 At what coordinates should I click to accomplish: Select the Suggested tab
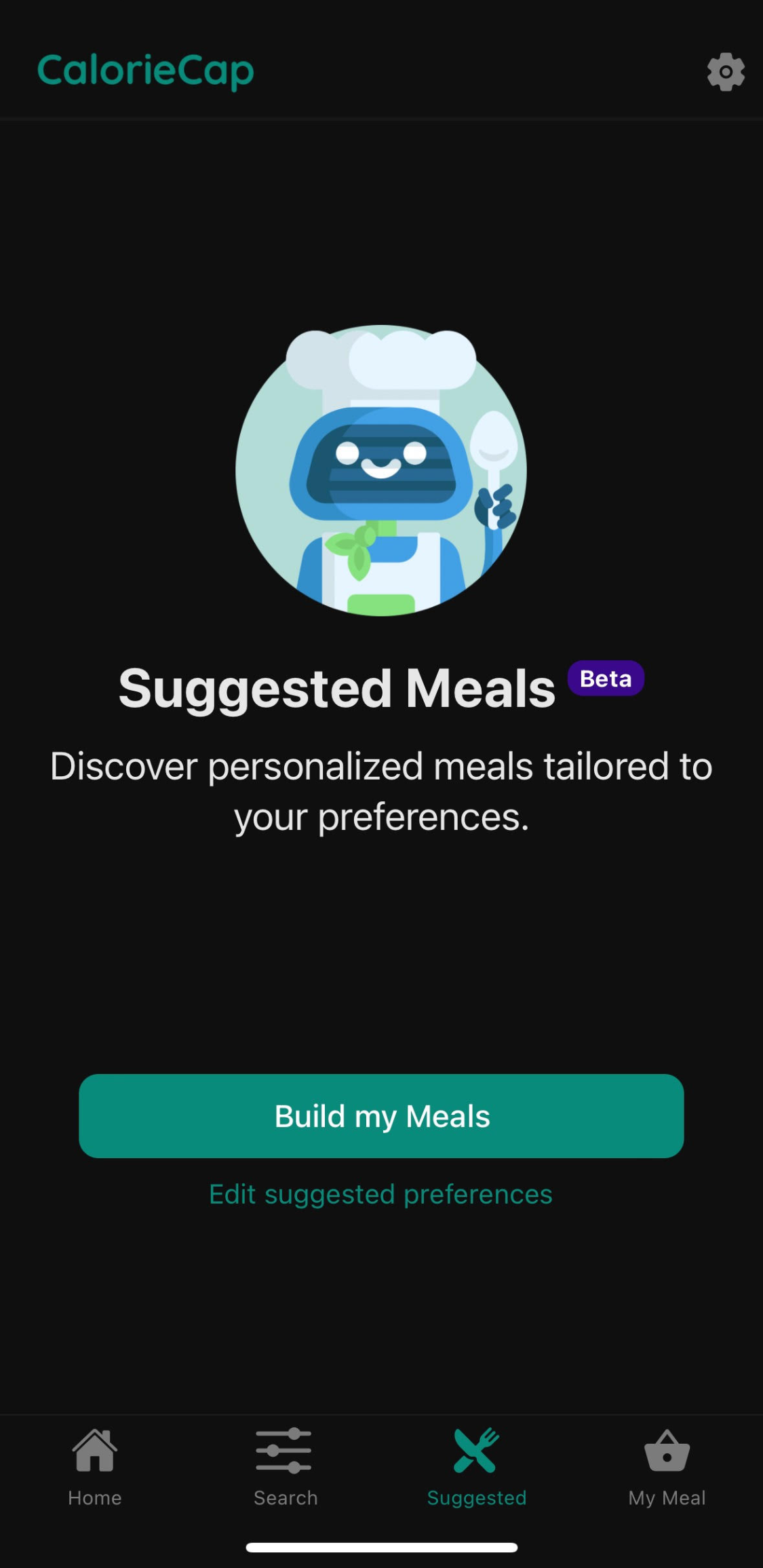click(476, 1467)
